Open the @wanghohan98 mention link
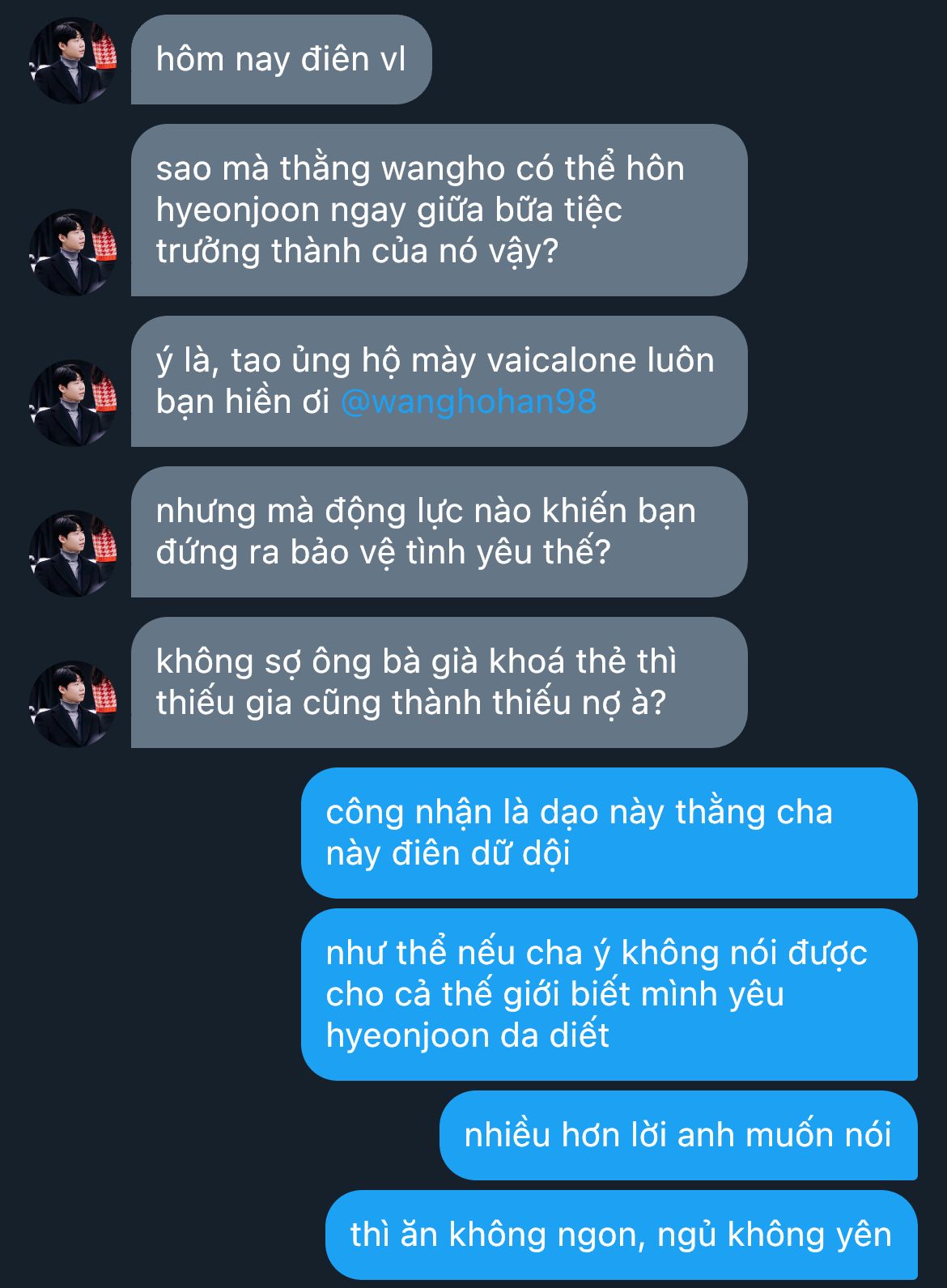This screenshot has height=1288, width=947. 468,402
